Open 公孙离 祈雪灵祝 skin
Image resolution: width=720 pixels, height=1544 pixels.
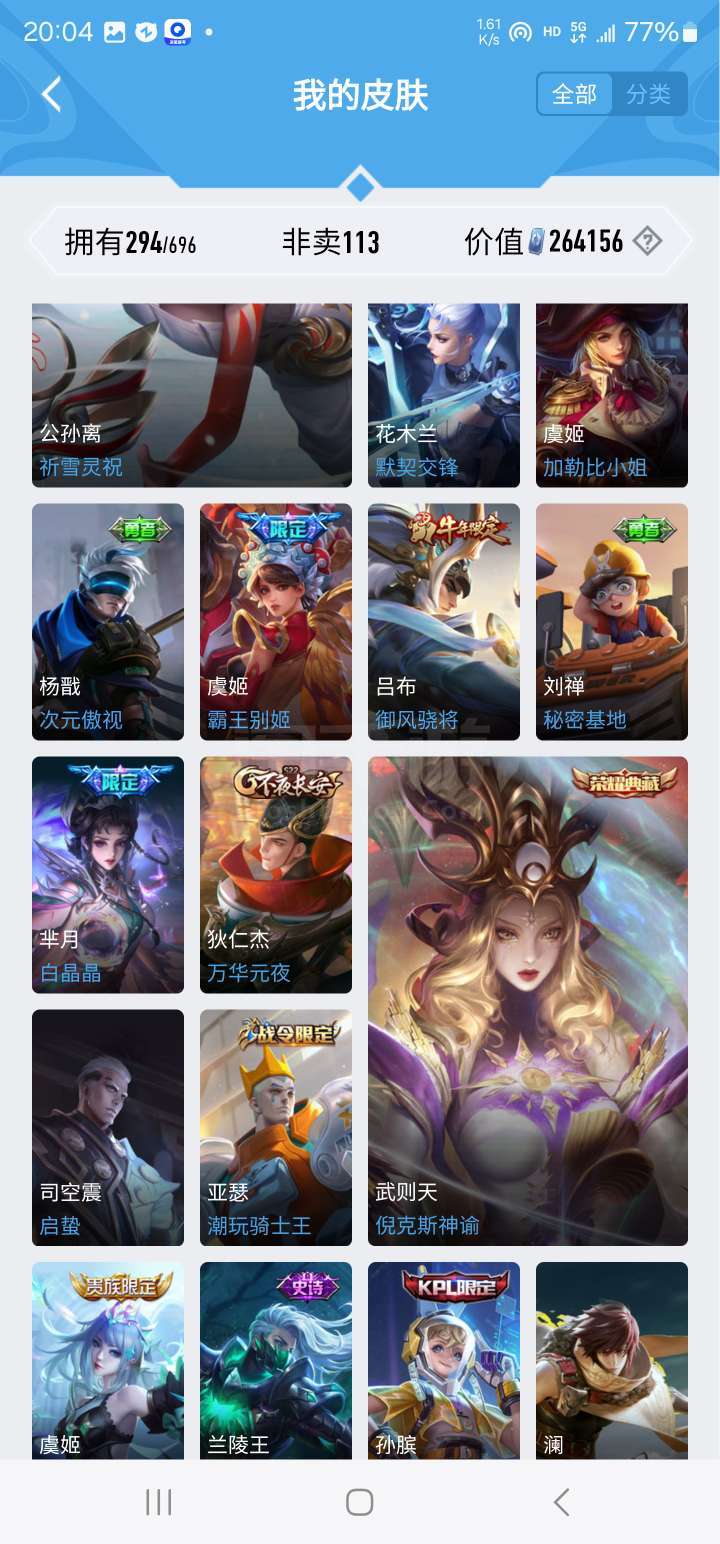(x=192, y=395)
